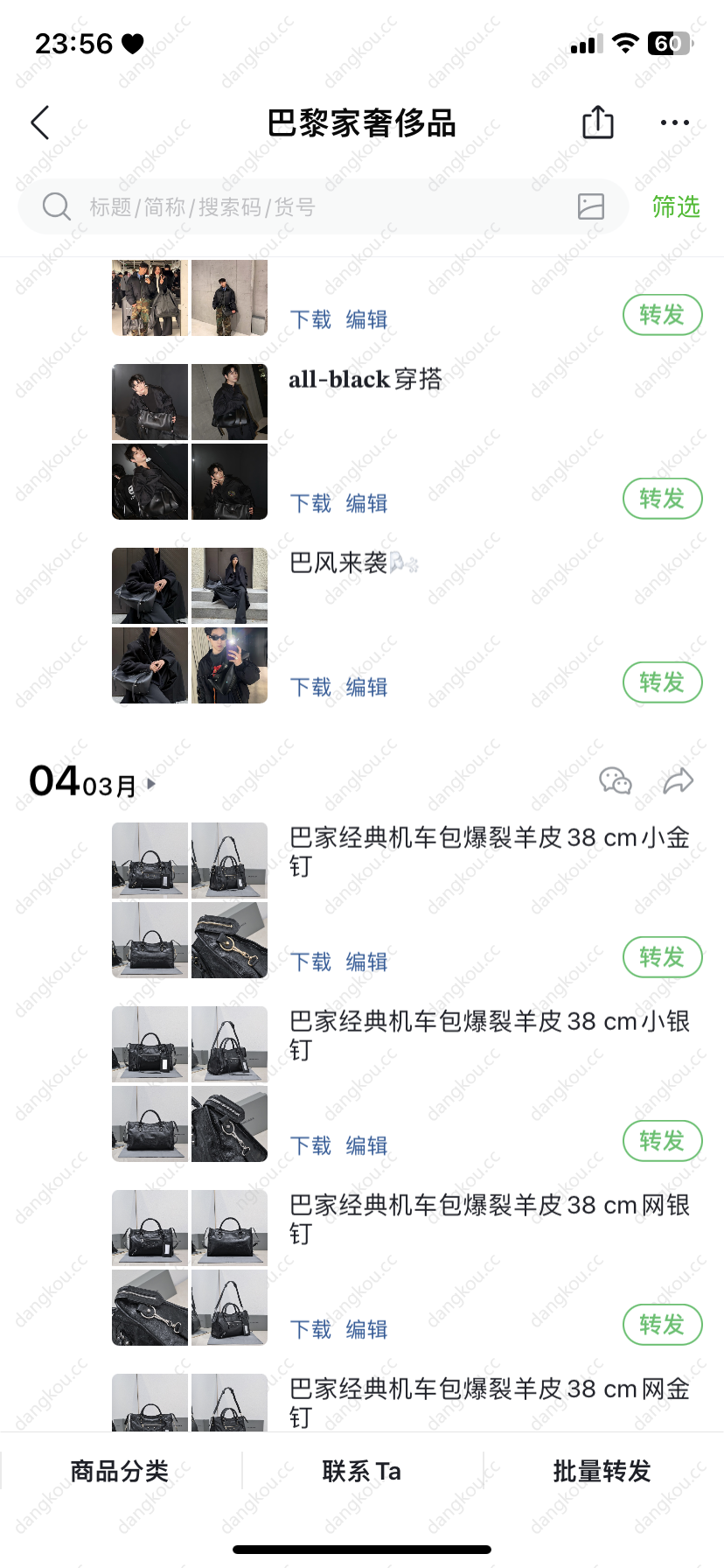Go back using the top-left arrow

(40, 123)
